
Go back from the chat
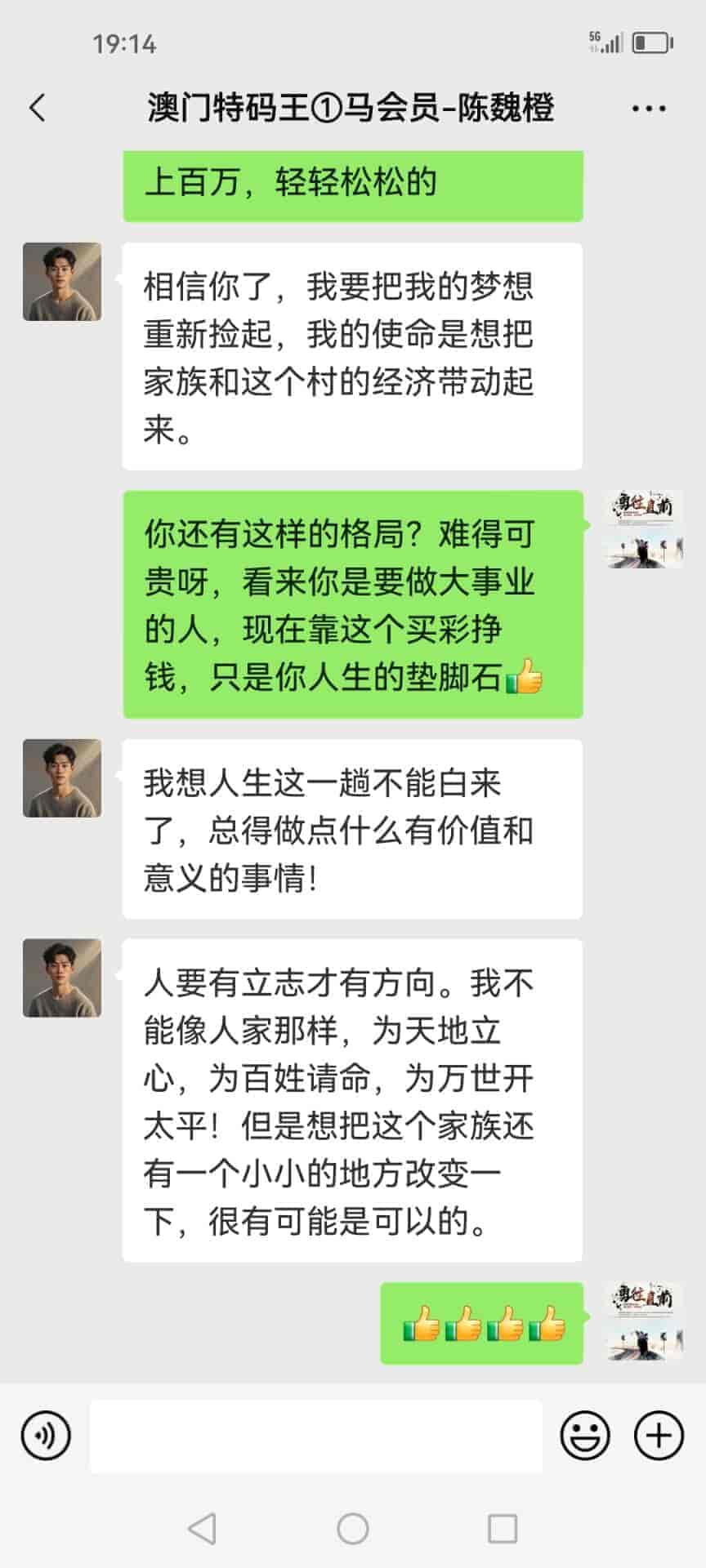point(38,108)
